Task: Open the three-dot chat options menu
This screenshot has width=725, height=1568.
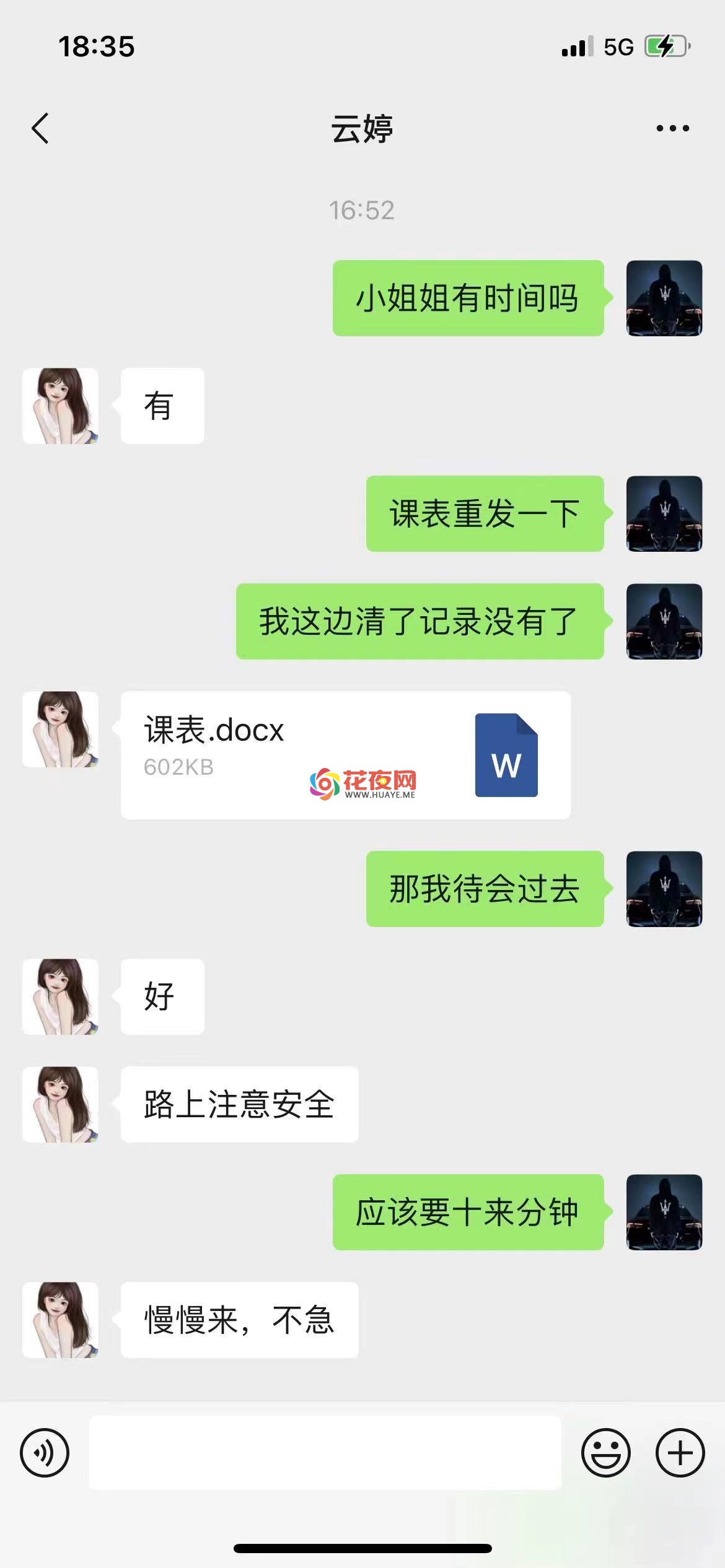Action: click(x=672, y=128)
